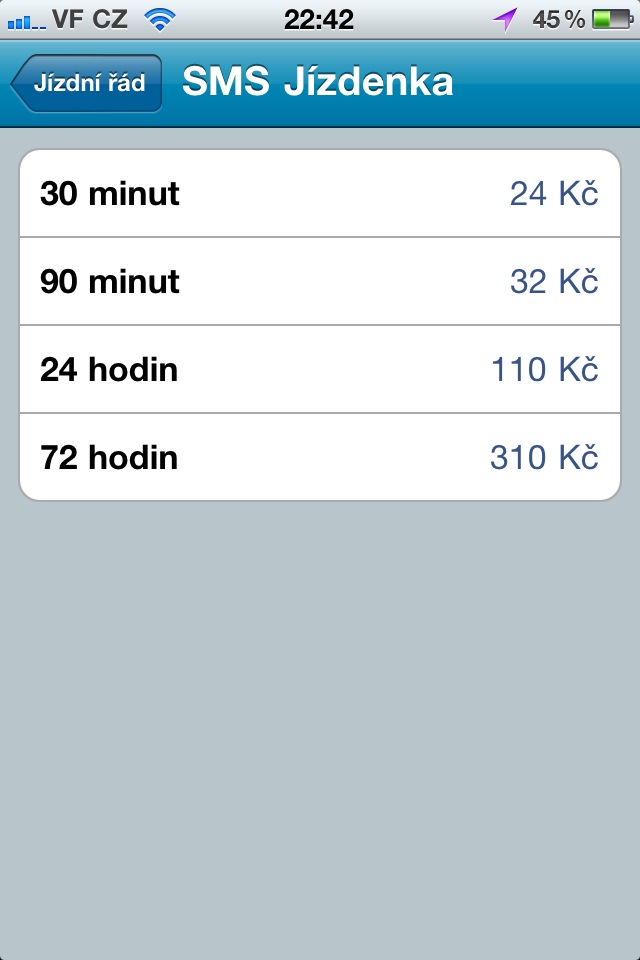
Task: Select the 30 minut ticket
Action: pyautogui.click(x=320, y=194)
